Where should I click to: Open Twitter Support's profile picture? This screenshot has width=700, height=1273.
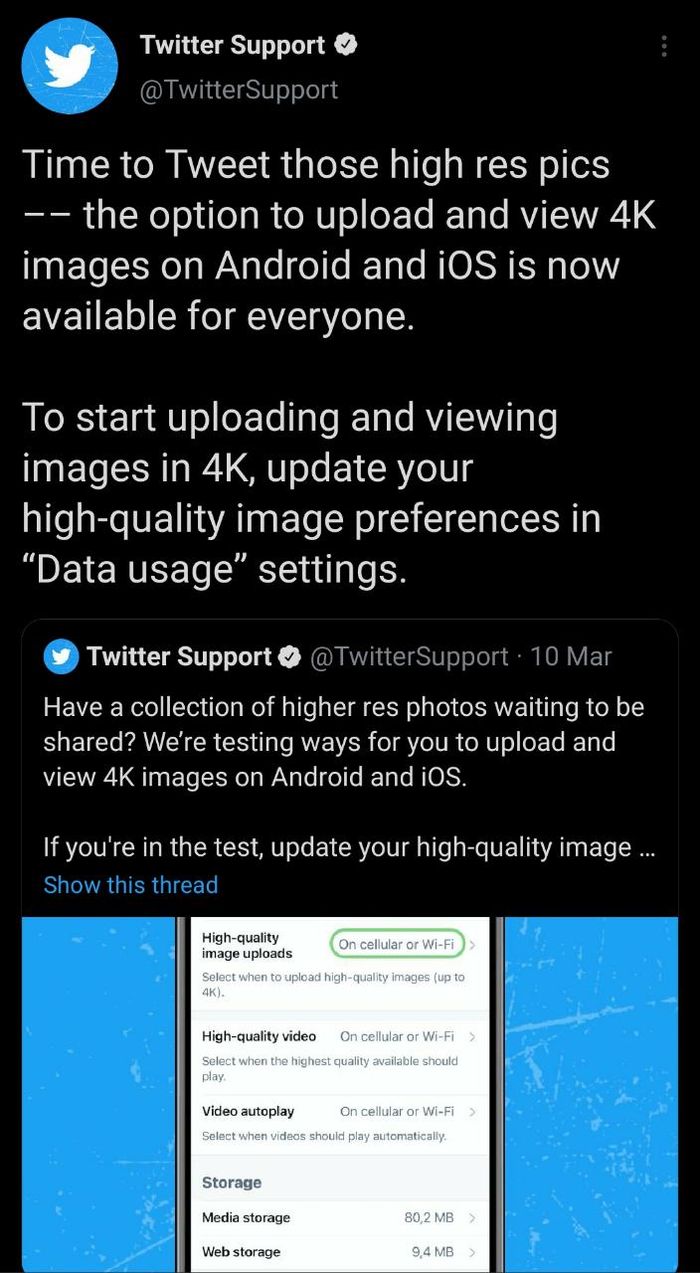click(71, 65)
